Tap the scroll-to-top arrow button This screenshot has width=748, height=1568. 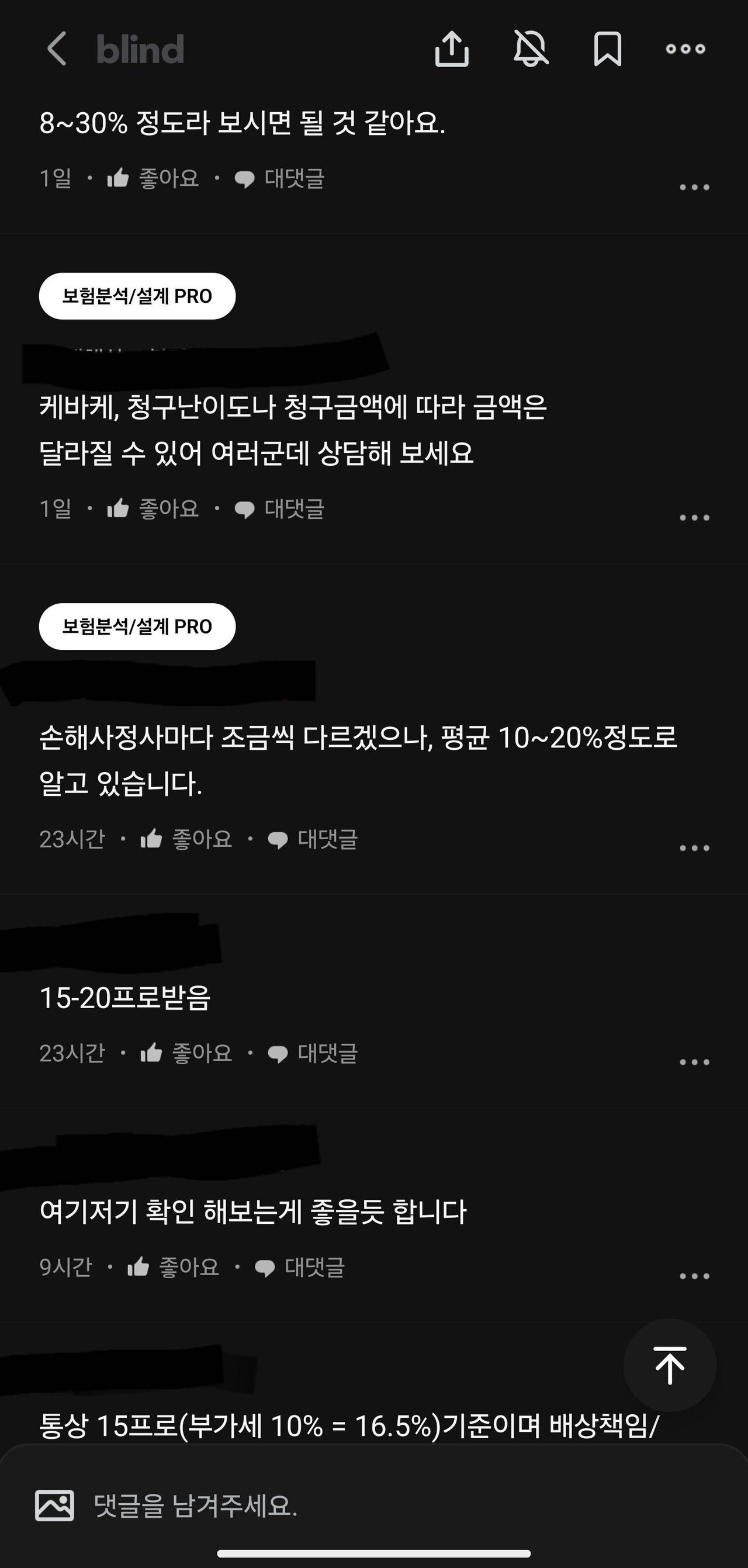(x=670, y=1365)
